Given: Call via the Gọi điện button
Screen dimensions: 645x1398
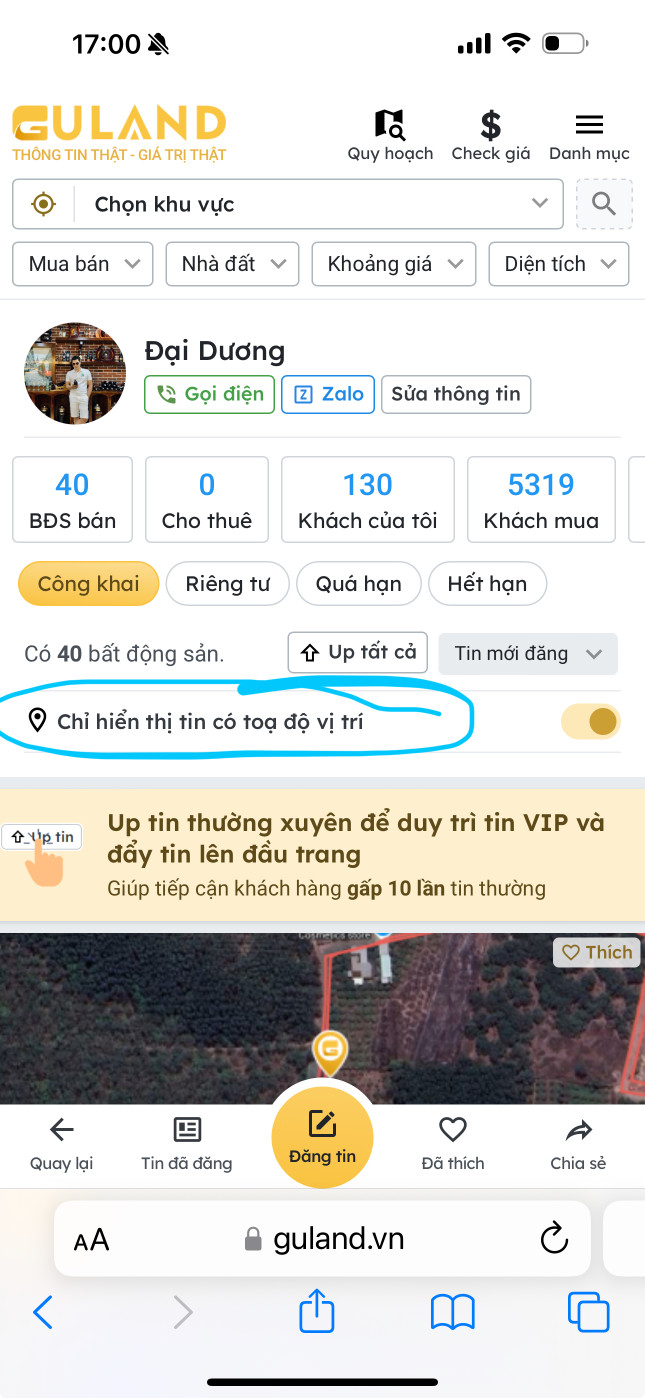Looking at the screenshot, I should click(209, 394).
